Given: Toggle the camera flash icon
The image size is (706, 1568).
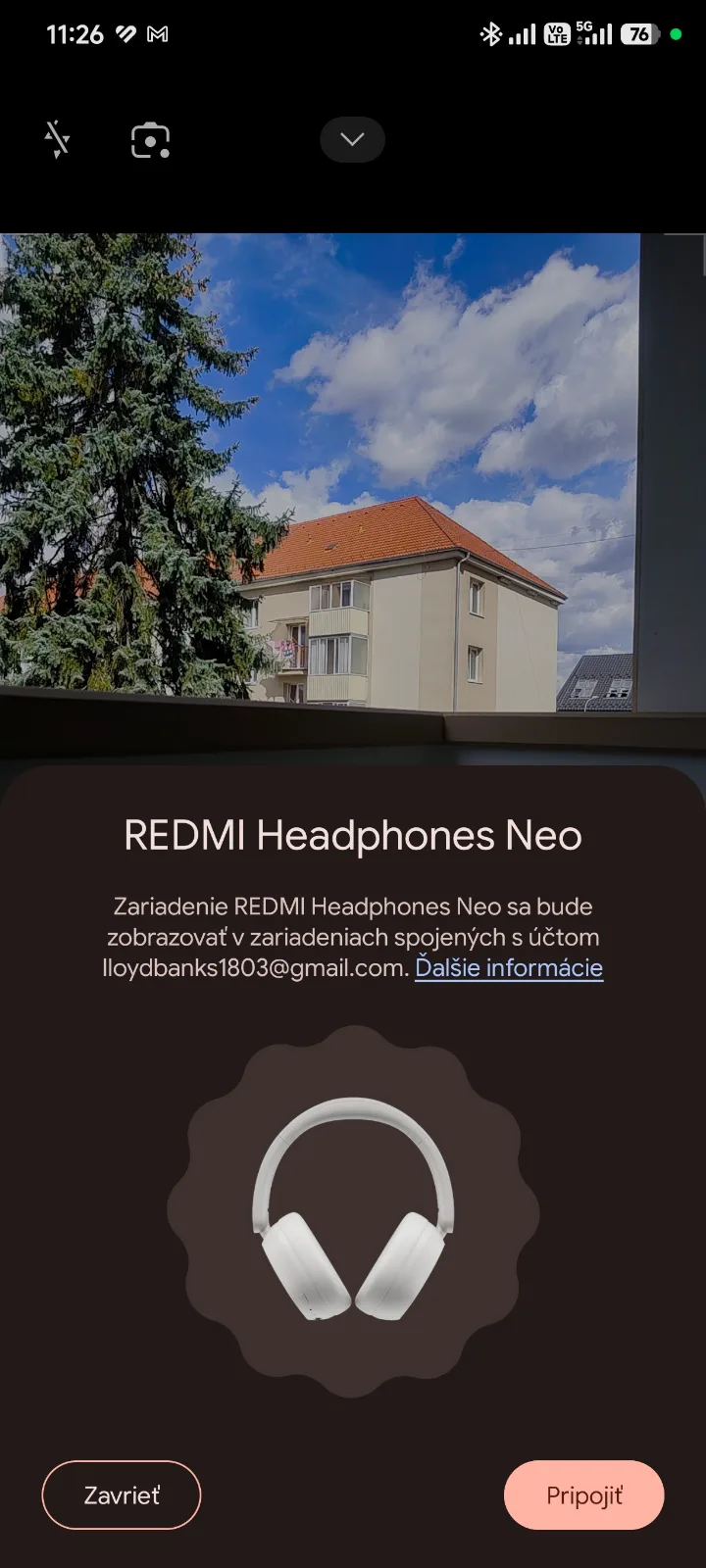Looking at the screenshot, I should pyautogui.click(x=57, y=140).
